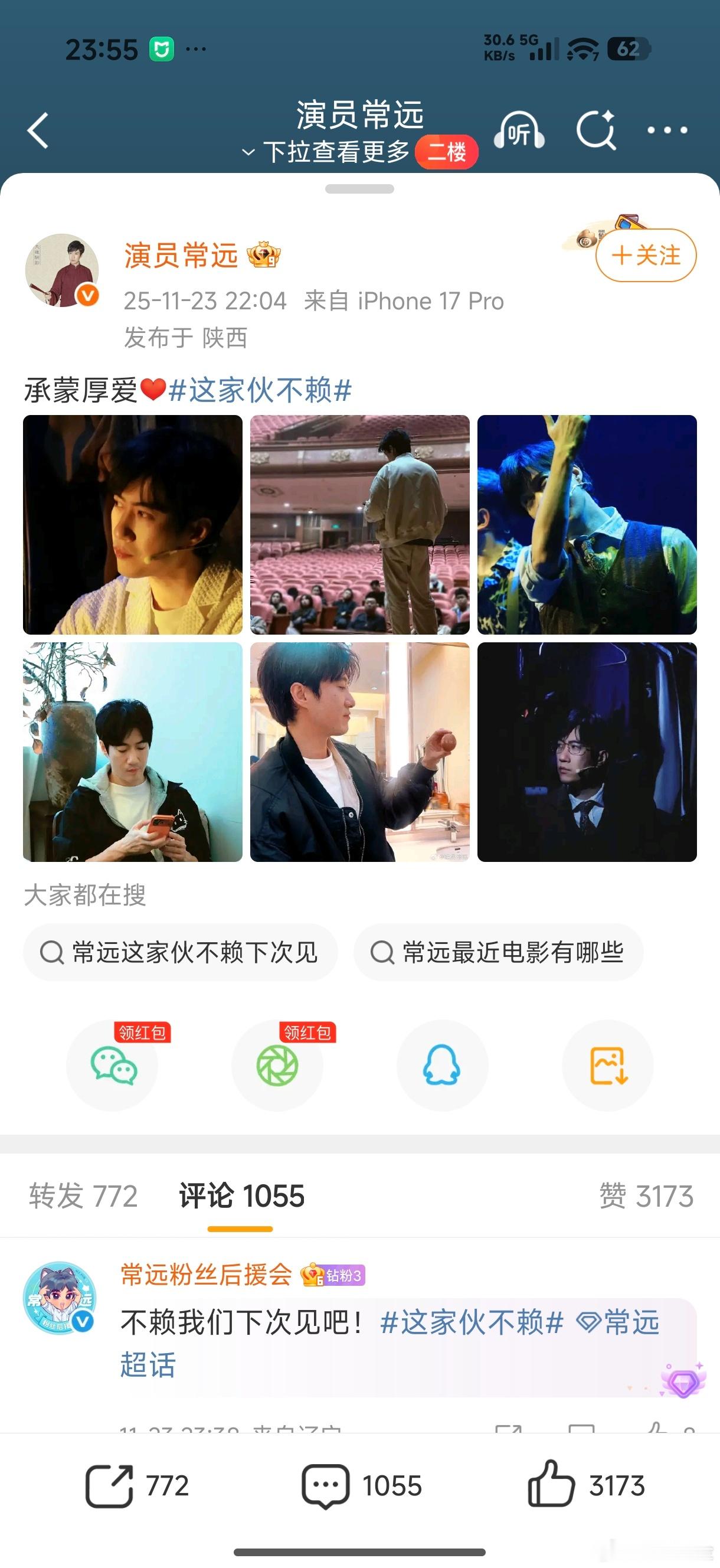Open 演员常远's profile avatar

point(61,270)
